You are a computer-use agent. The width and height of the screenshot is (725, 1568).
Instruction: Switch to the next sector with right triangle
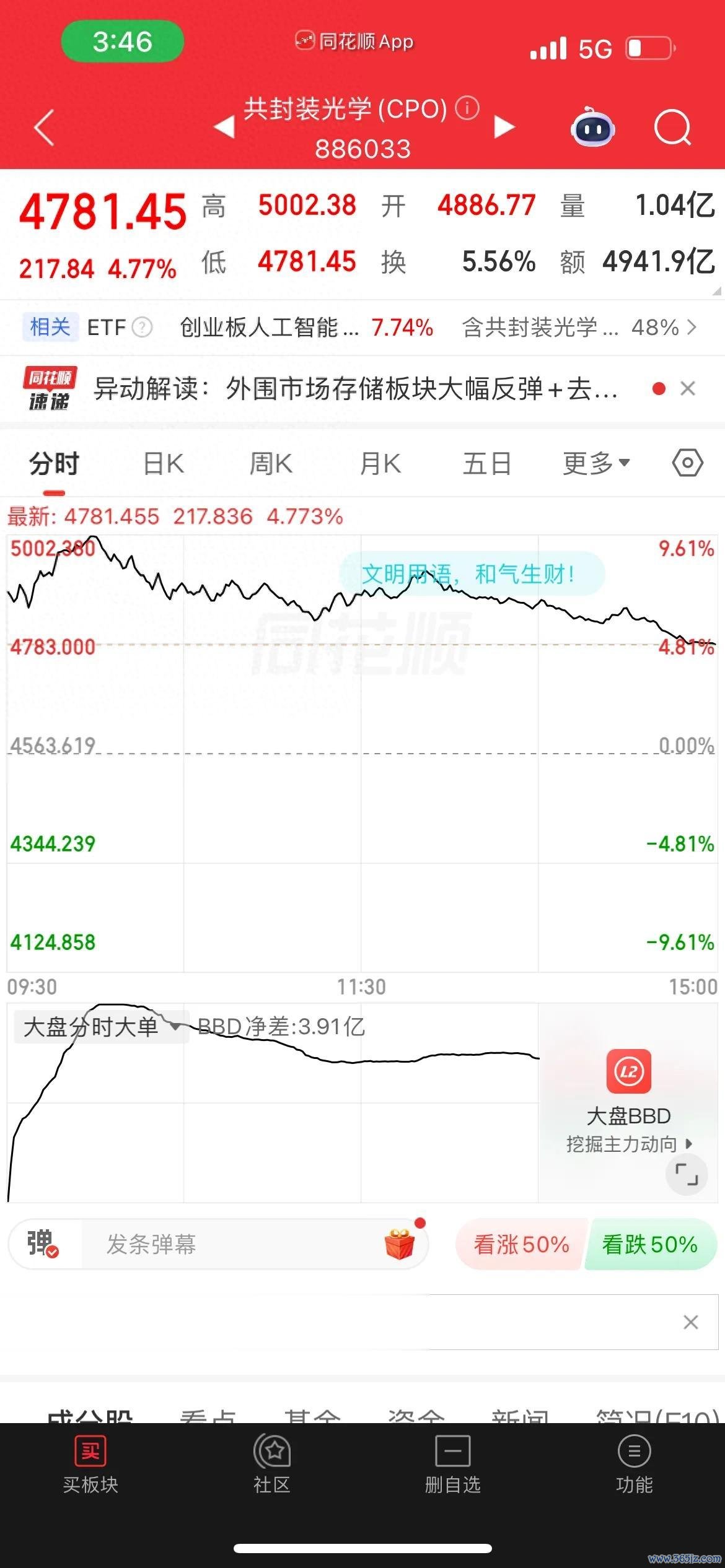click(x=504, y=127)
